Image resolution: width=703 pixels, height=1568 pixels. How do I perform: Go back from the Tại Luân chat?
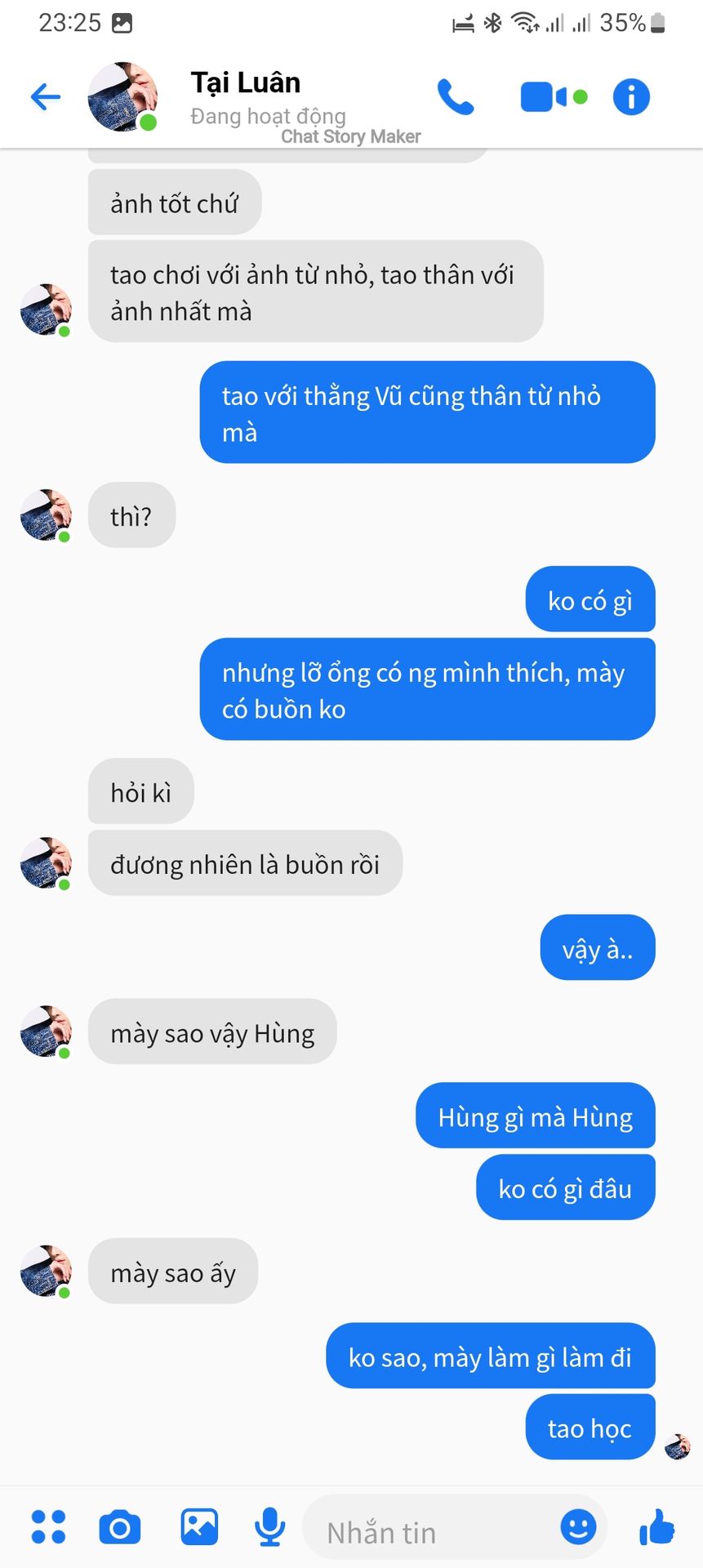(46, 97)
